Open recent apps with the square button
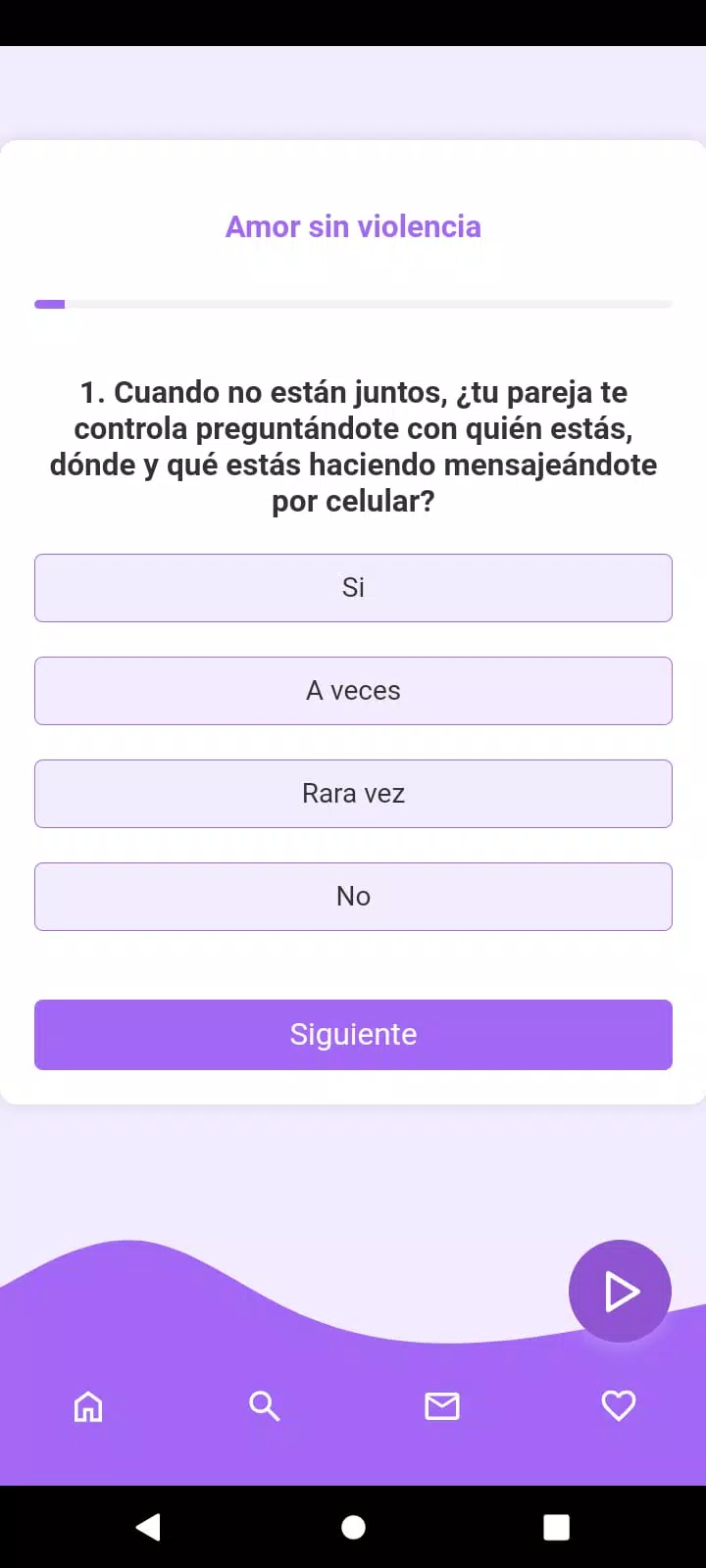 pyautogui.click(x=556, y=1525)
